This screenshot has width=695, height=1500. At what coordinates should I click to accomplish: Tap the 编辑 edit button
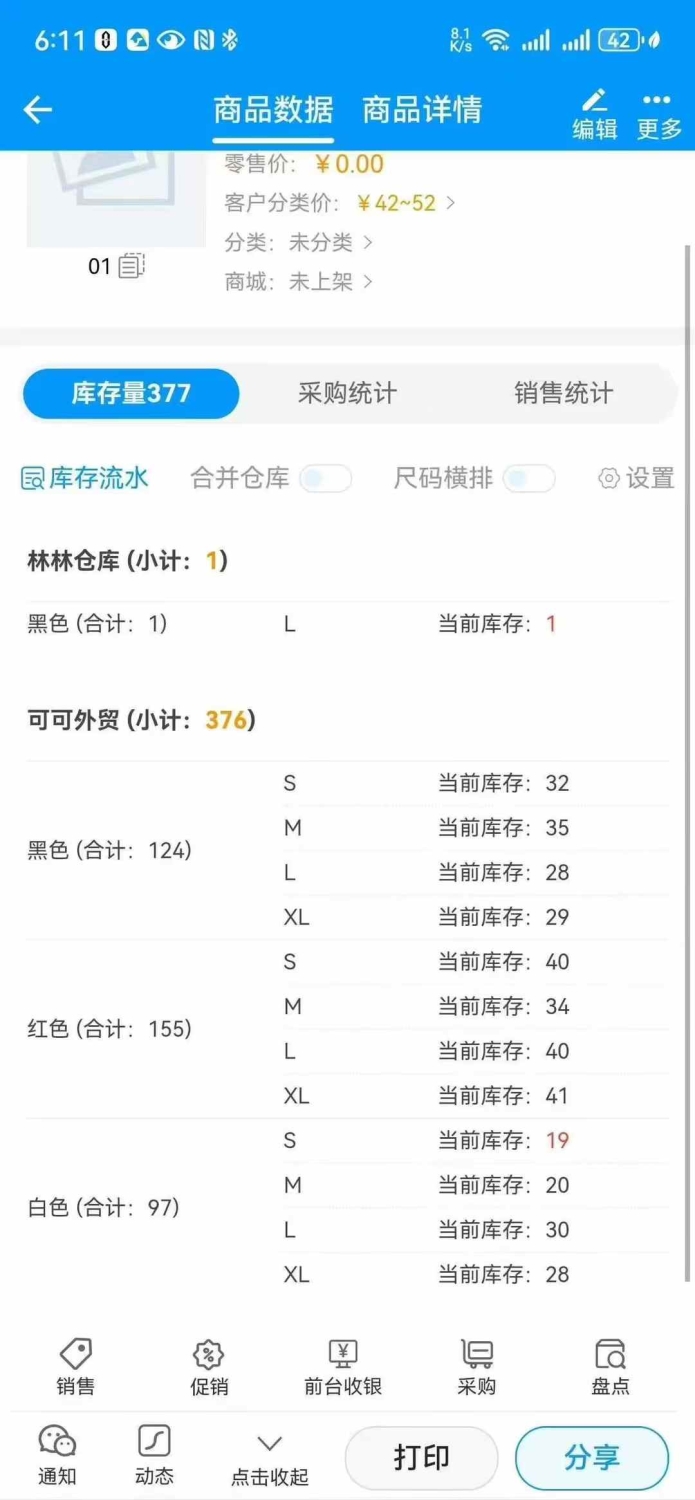(594, 115)
